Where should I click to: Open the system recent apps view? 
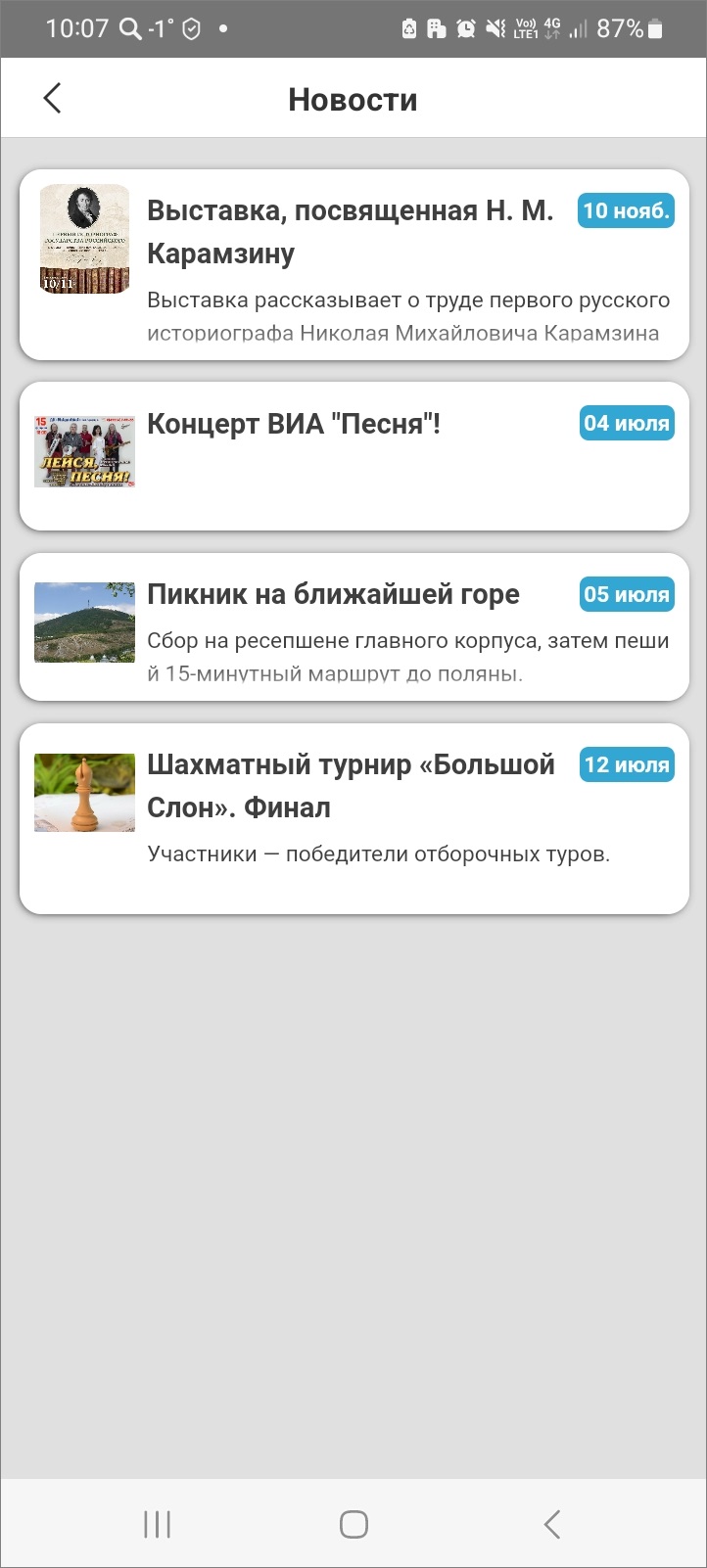pyautogui.click(x=157, y=1523)
